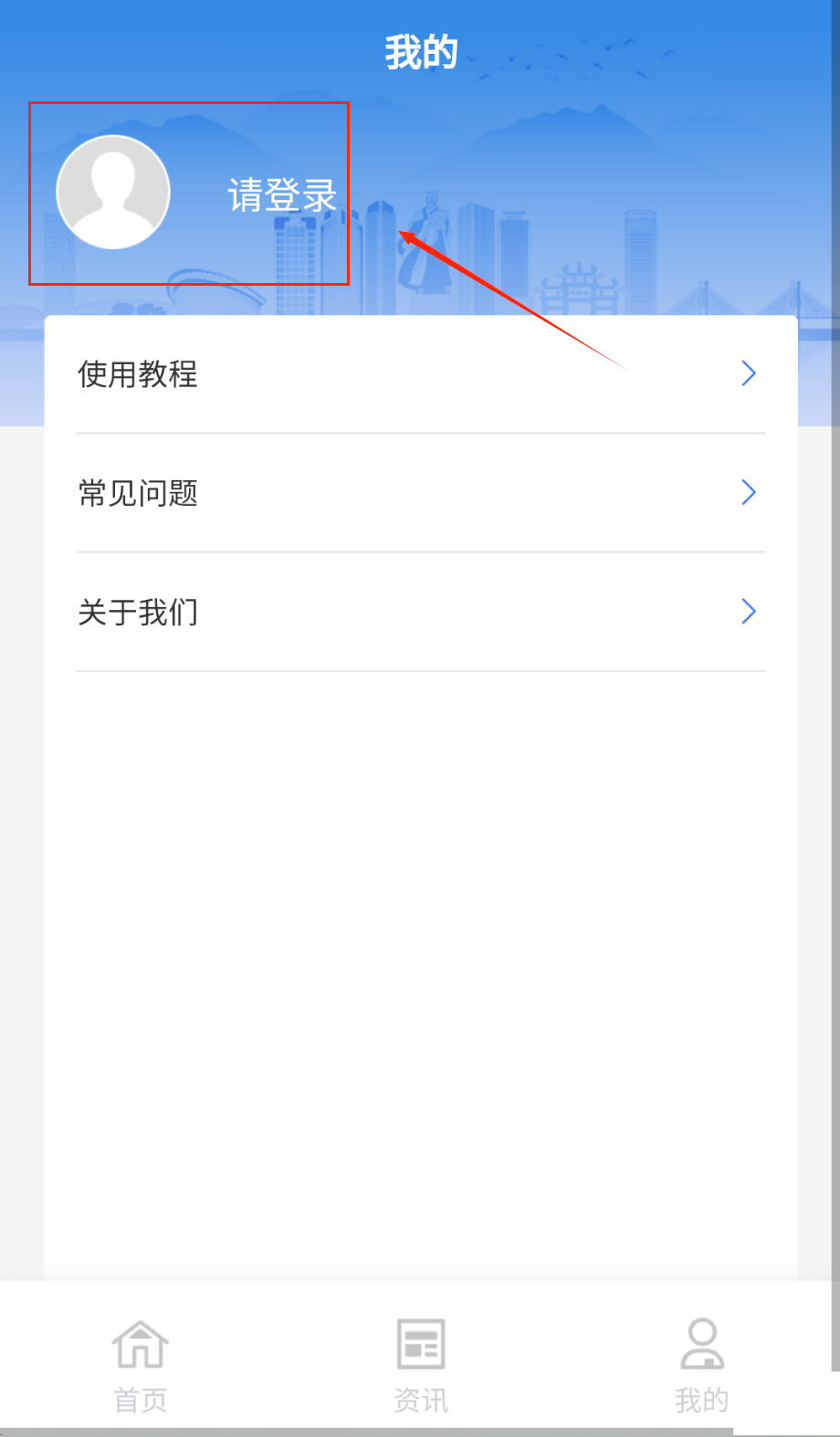Open 常见问题 FAQ row
The image size is (840, 1437).
tap(420, 493)
